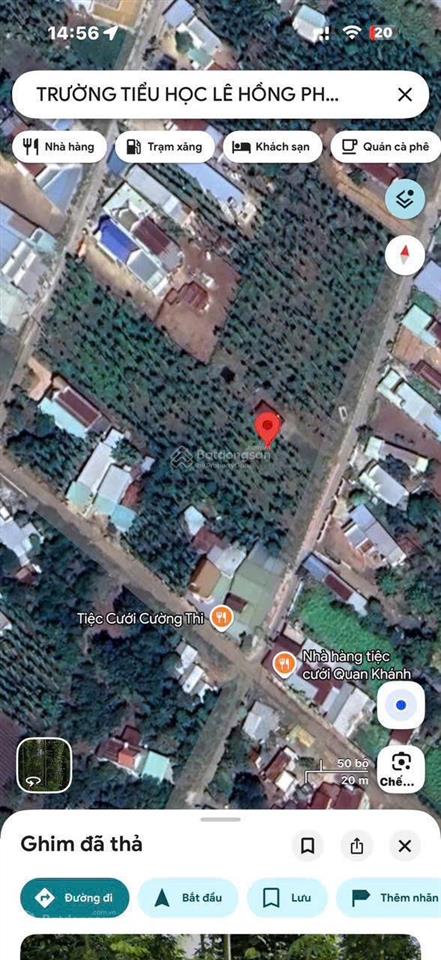Open Nhà hàng tiệc cưới Quan Khánh marker
The height and width of the screenshot is (960, 441).
284,664
